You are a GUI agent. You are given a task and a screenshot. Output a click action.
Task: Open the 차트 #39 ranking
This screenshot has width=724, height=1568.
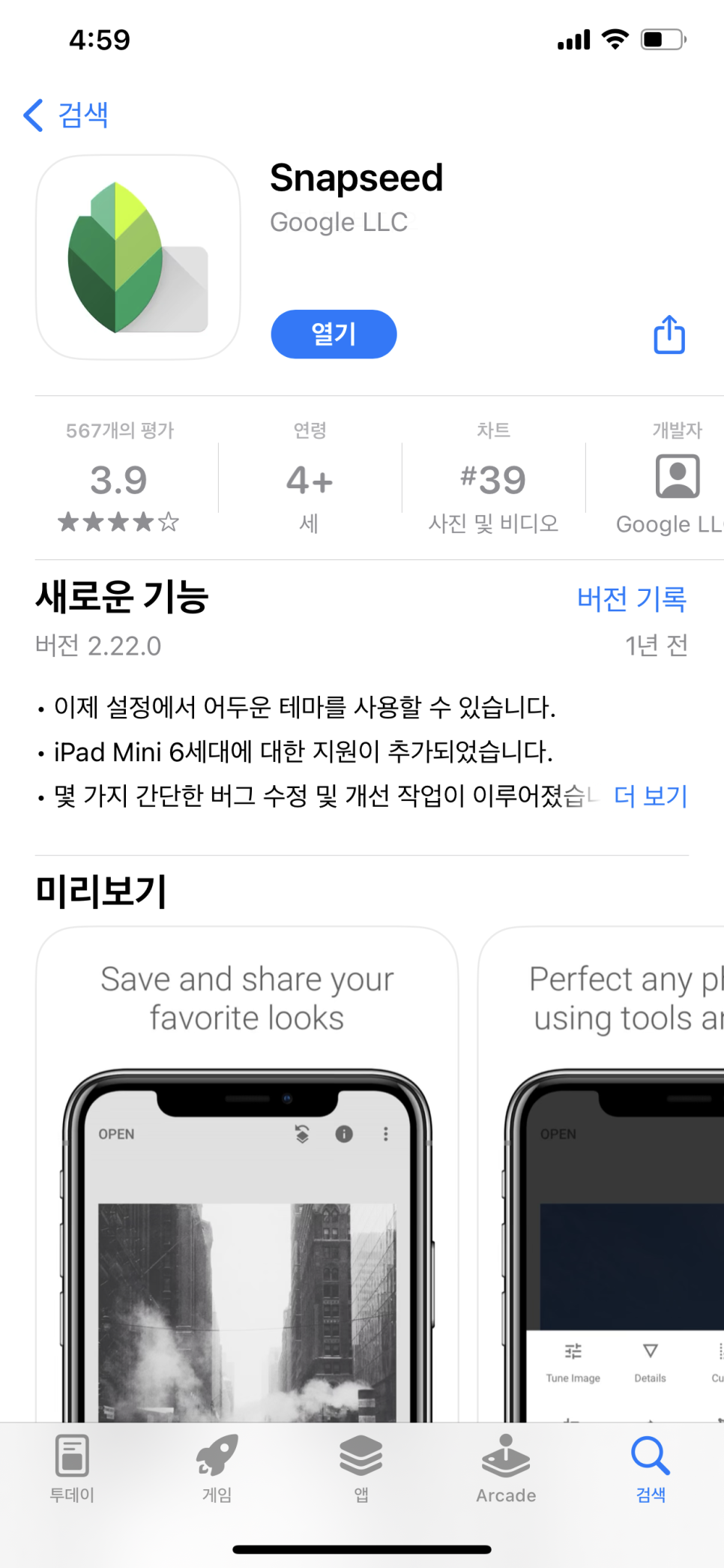[x=493, y=478]
